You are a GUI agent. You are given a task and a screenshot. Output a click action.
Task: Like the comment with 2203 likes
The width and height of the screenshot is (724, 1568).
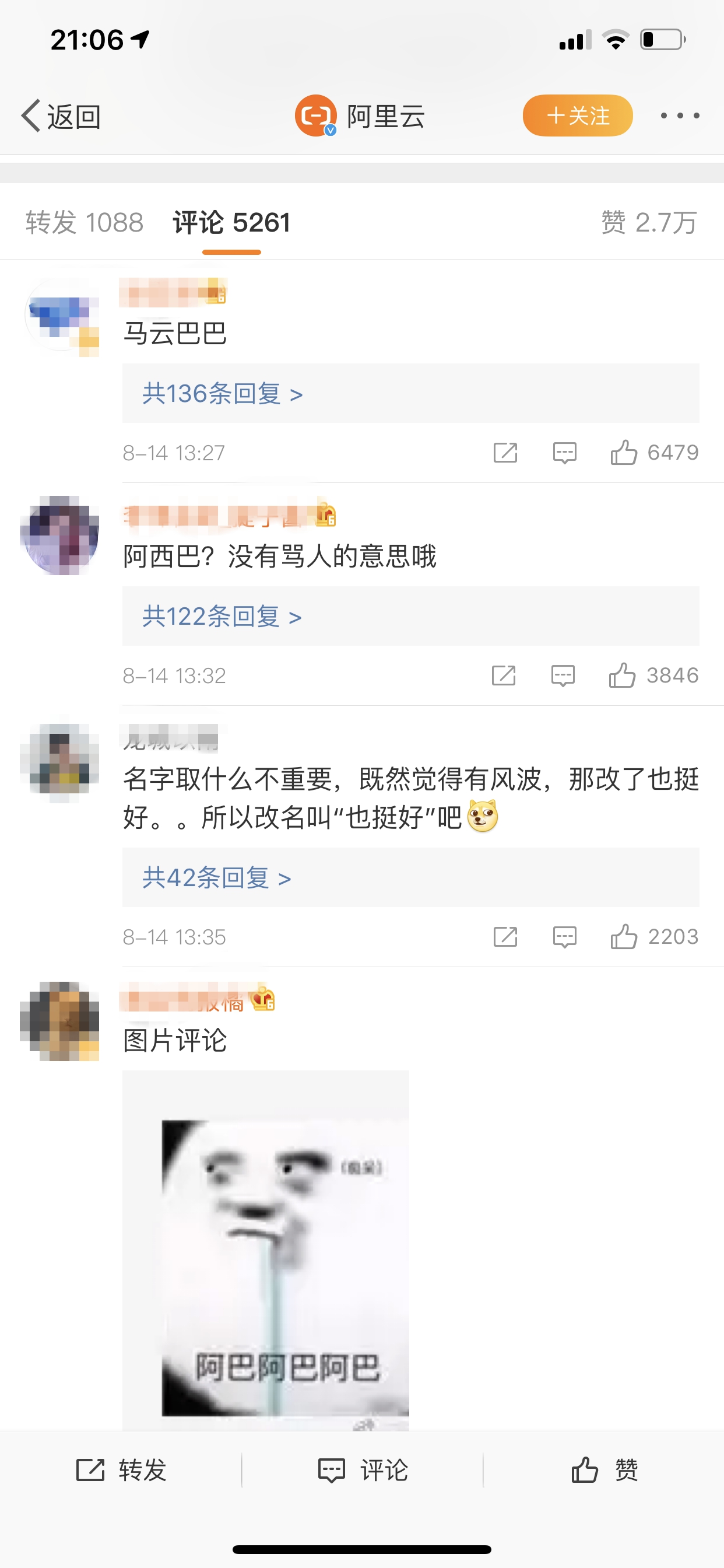click(x=654, y=937)
